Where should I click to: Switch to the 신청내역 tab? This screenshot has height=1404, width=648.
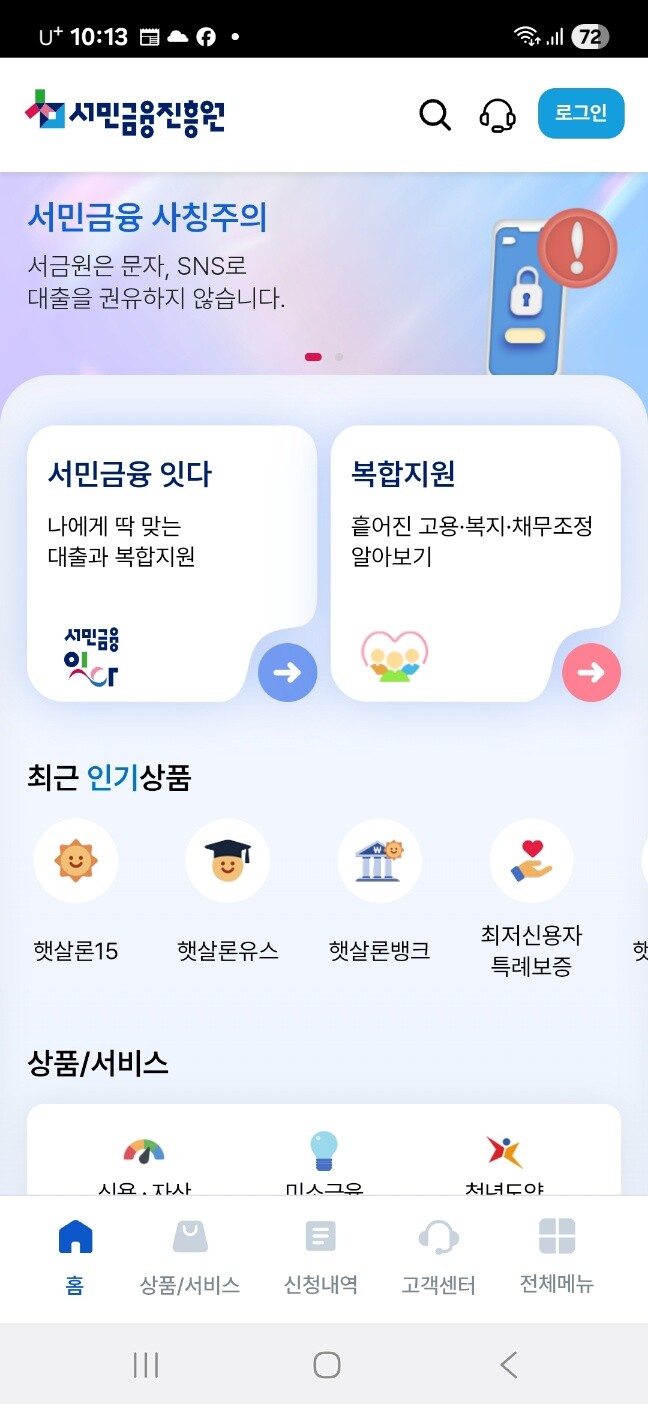(321, 1256)
